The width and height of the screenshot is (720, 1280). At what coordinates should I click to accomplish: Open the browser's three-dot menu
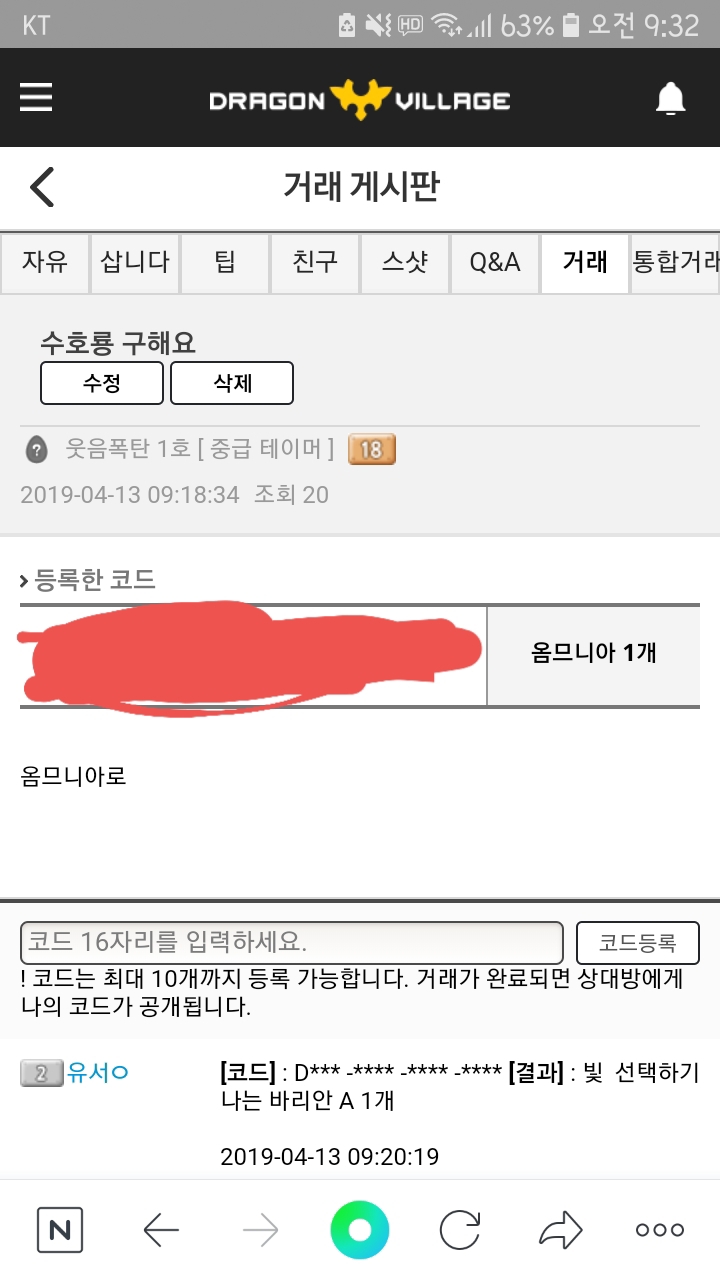point(660,1229)
